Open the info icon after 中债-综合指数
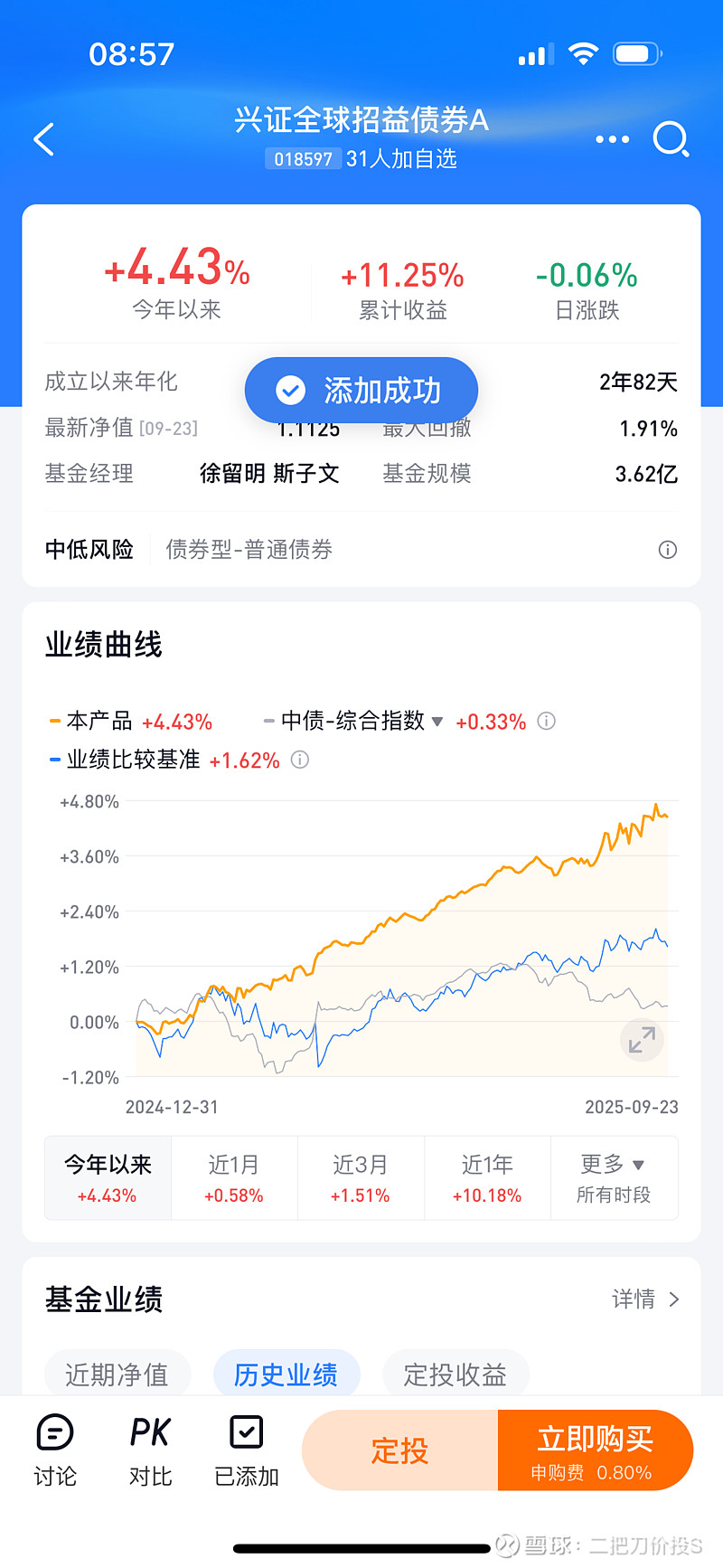Image resolution: width=723 pixels, height=1568 pixels. tap(546, 721)
